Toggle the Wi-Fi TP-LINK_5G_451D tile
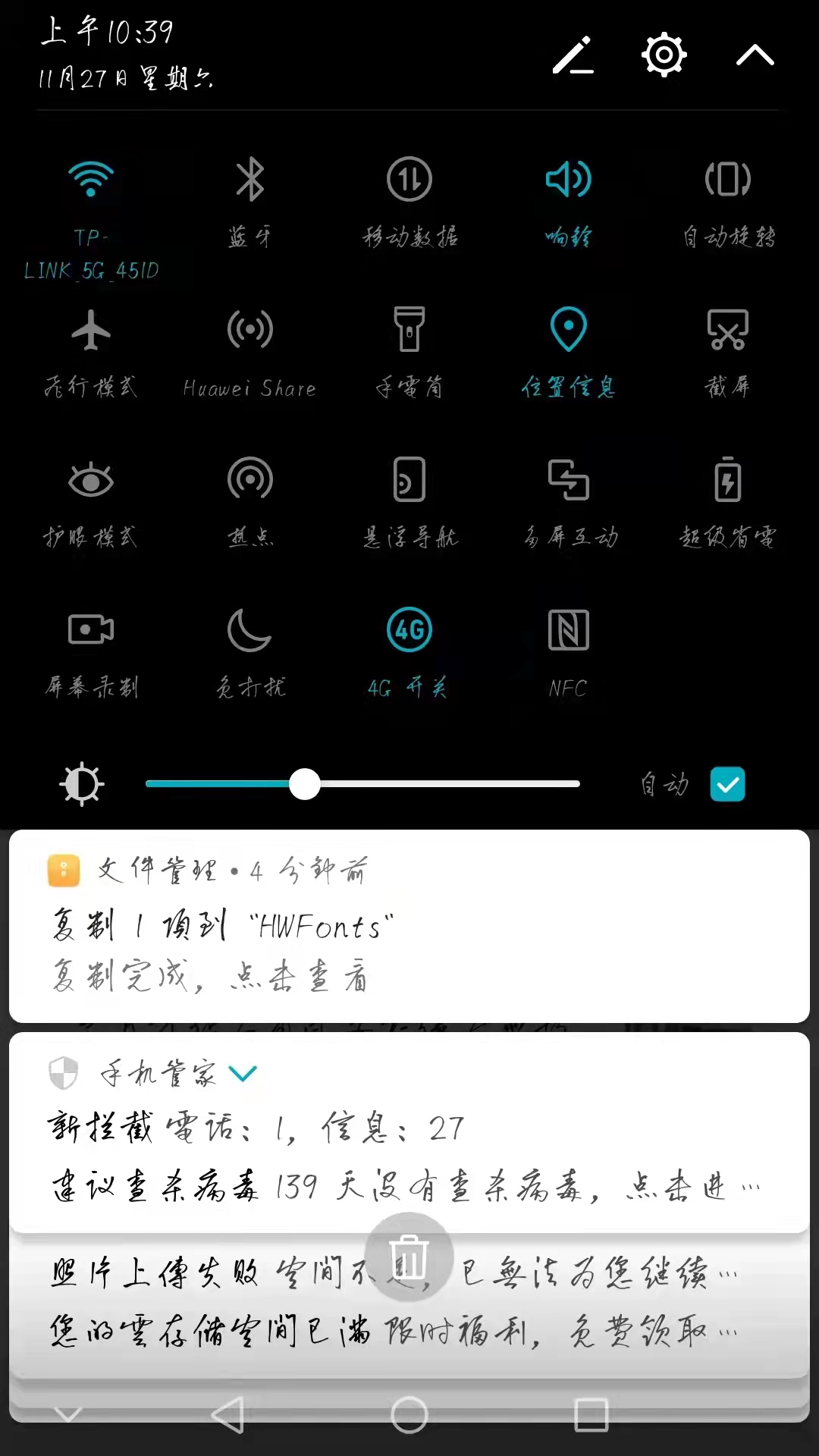 pos(91,180)
